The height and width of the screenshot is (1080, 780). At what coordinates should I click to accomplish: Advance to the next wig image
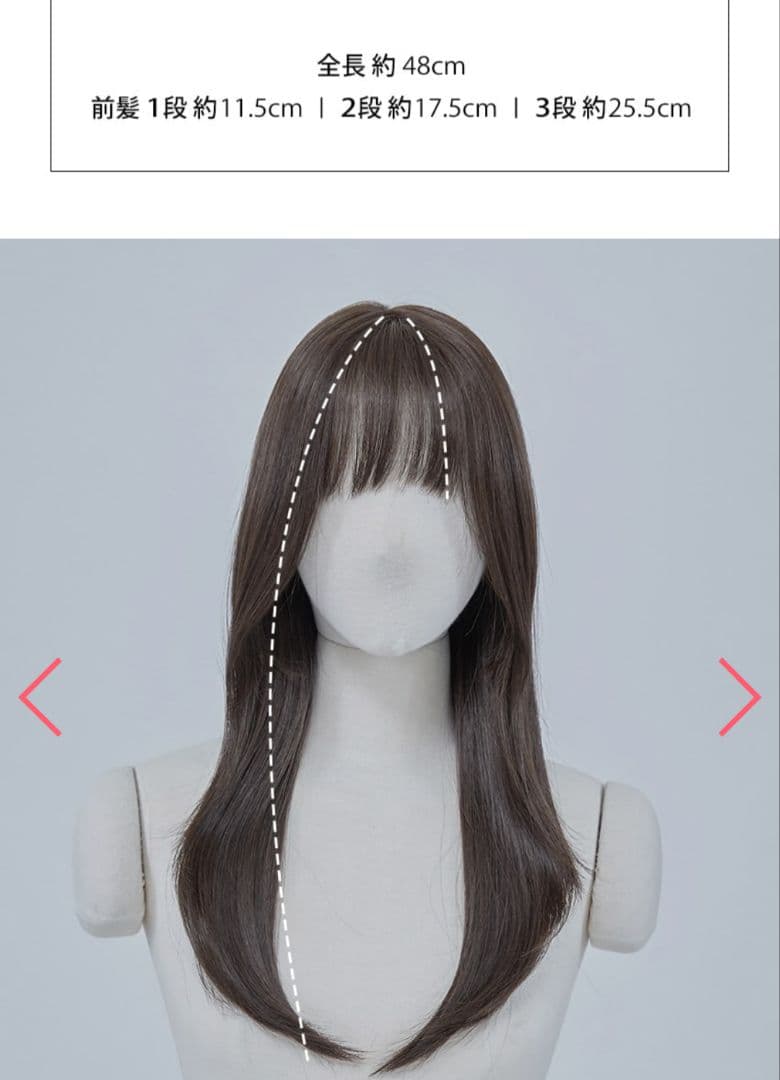739,697
